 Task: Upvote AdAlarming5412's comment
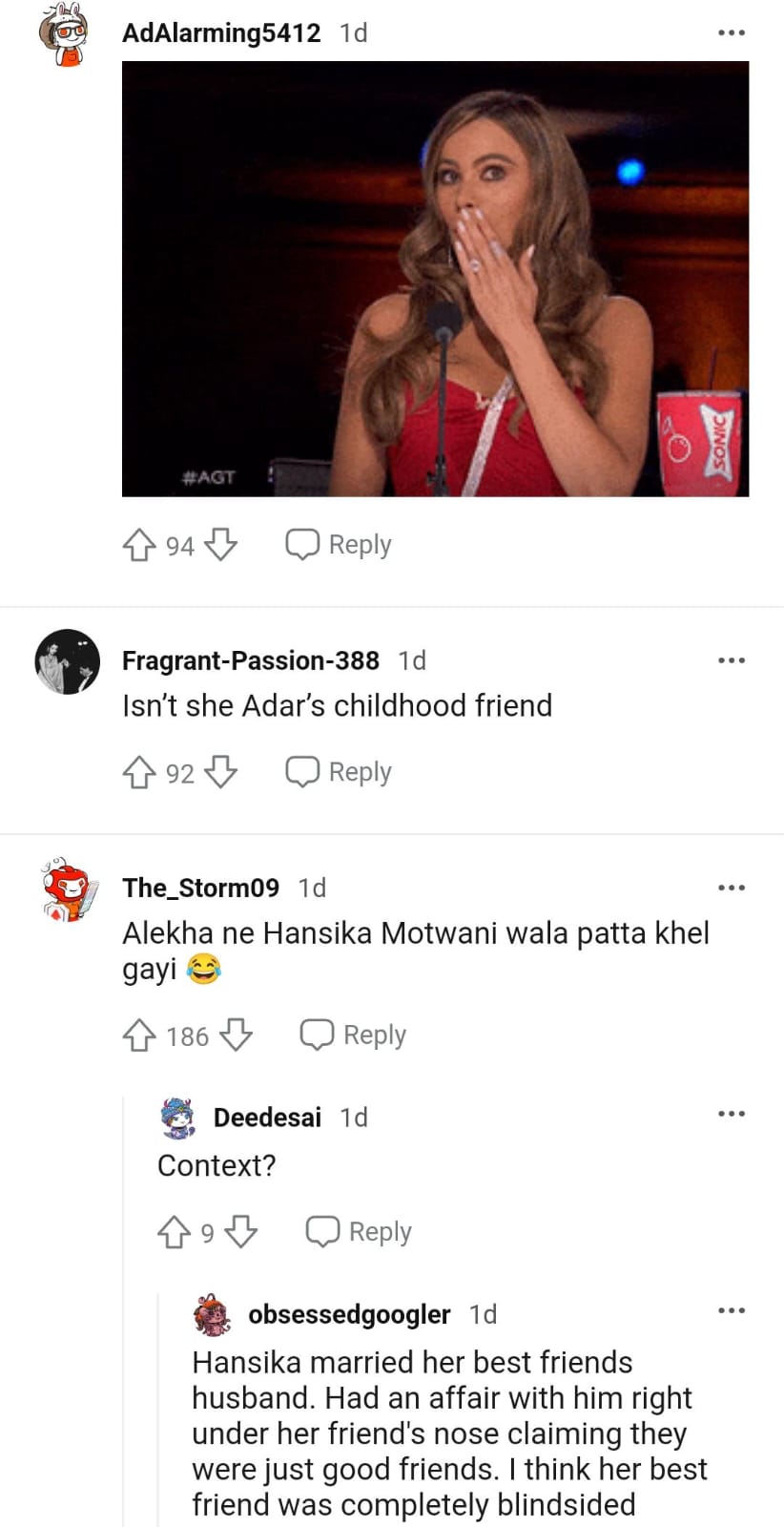[139, 545]
